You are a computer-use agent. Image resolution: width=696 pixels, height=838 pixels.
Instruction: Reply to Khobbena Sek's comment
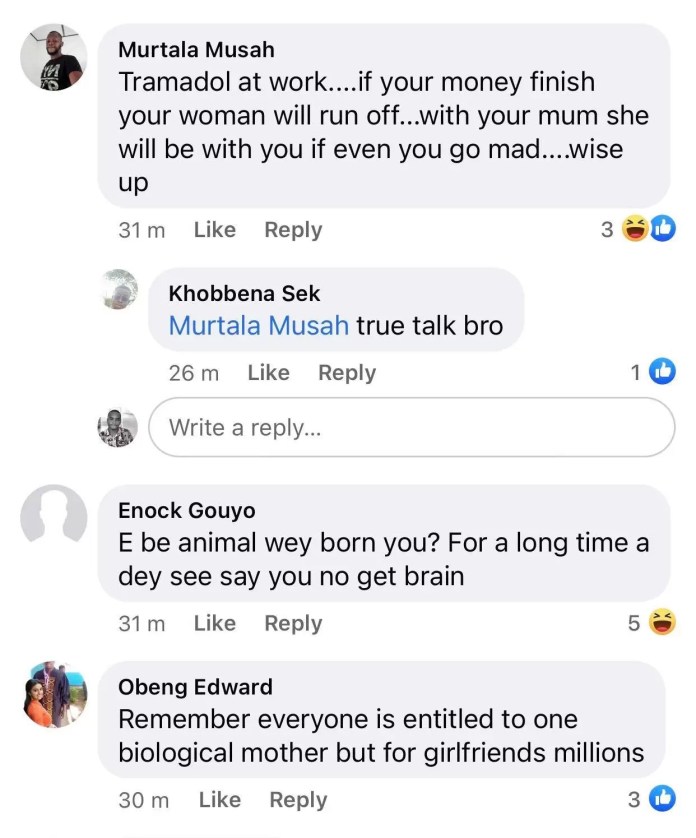point(346,373)
